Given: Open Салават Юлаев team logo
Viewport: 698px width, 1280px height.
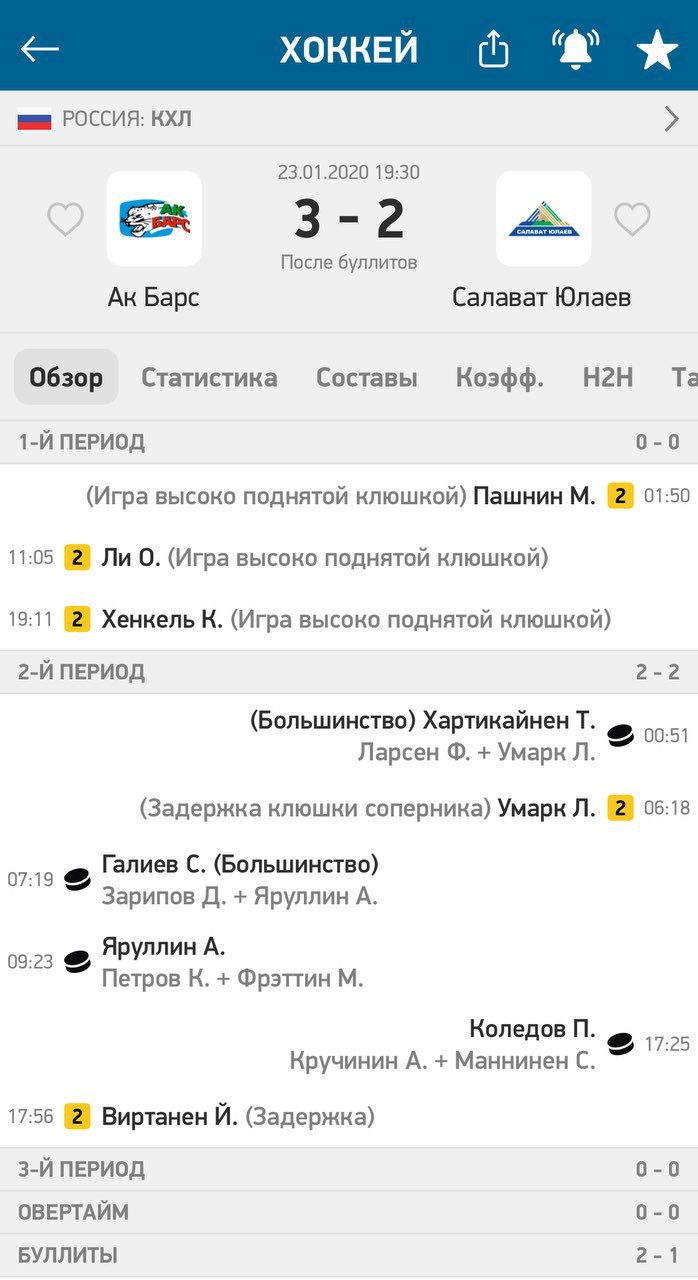Looking at the screenshot, I should click(x=543, y=218).
